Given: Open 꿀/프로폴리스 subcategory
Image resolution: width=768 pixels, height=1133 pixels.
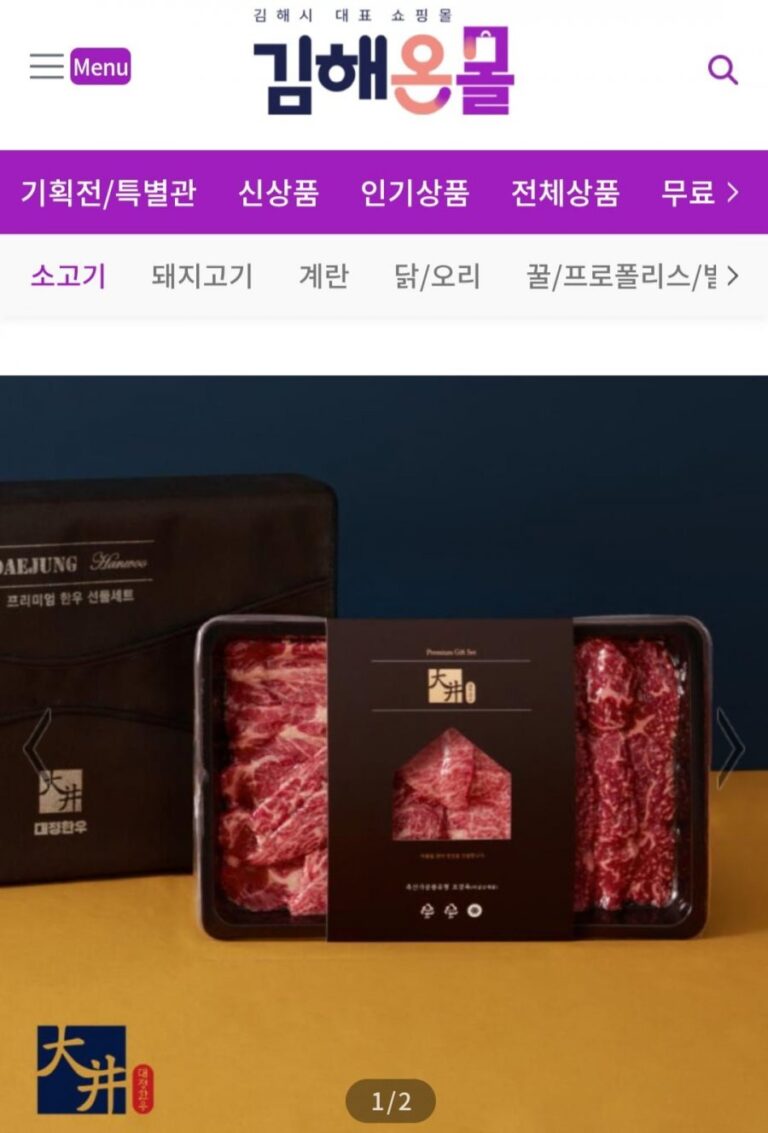Looking at the screenshot, I should (x=620, y=276).
